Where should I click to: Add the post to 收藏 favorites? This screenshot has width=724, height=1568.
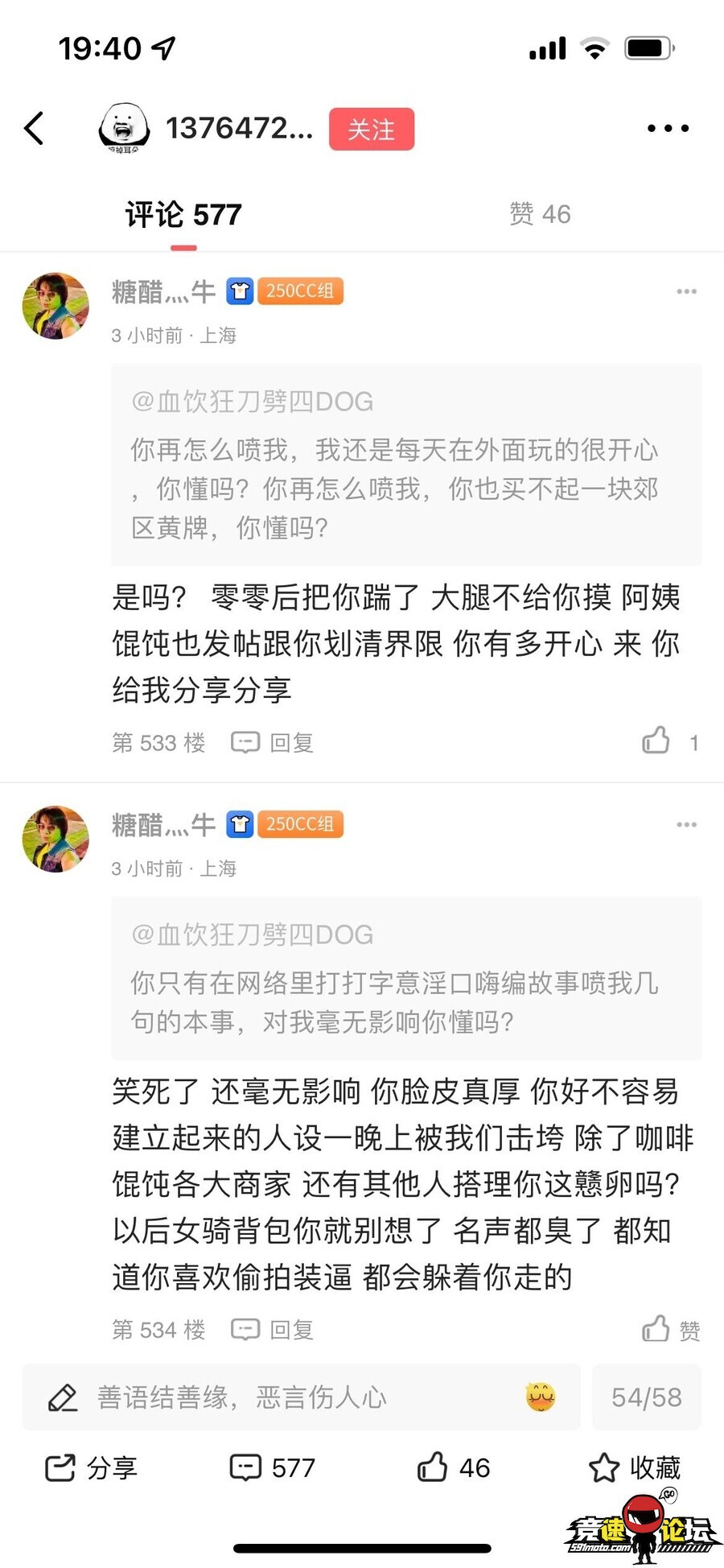click(x=635, y=1467)
